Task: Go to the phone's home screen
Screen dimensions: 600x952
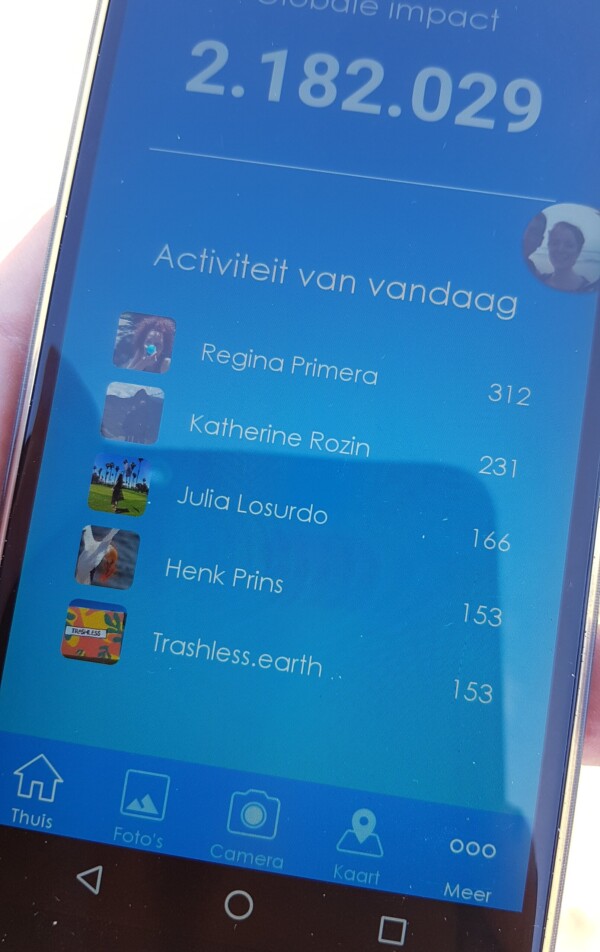Action: coord(238,904)
